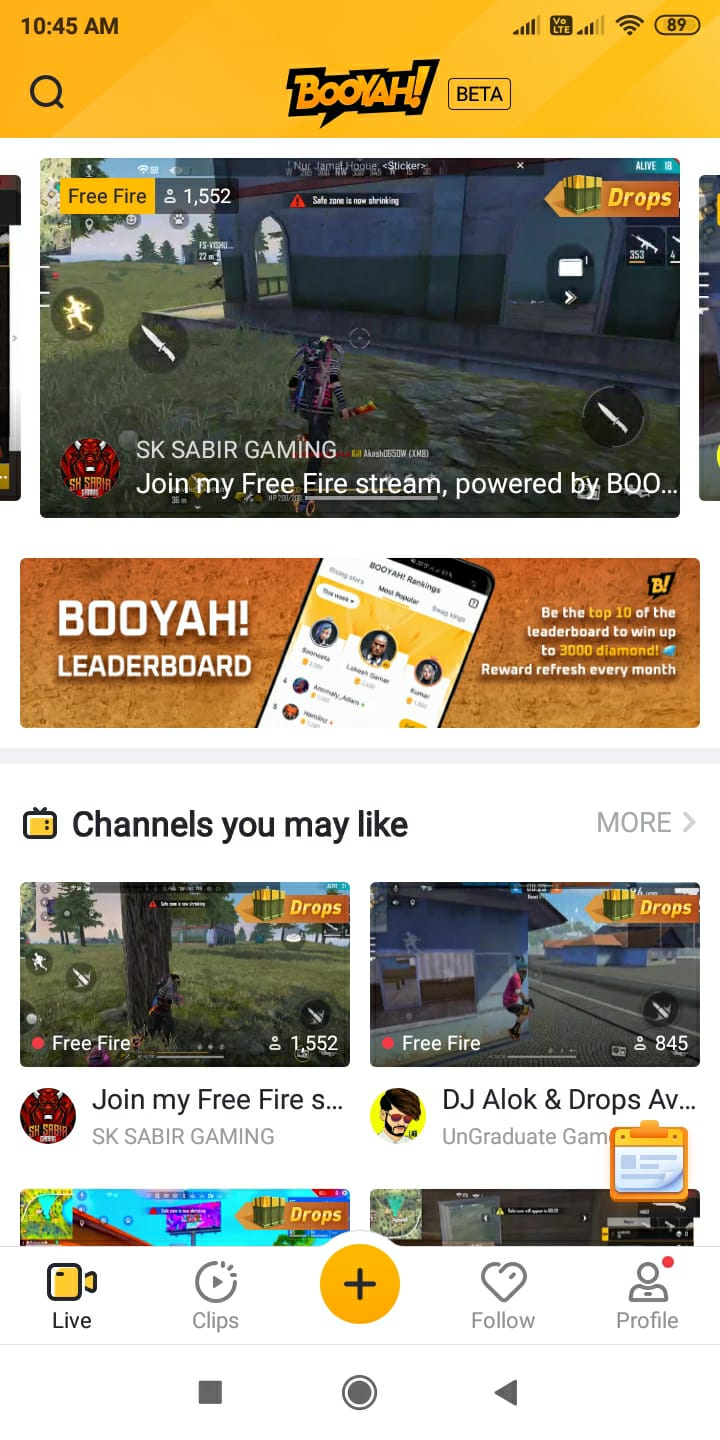Go to the Follow tab
720x1440 pixels.
503,1296
